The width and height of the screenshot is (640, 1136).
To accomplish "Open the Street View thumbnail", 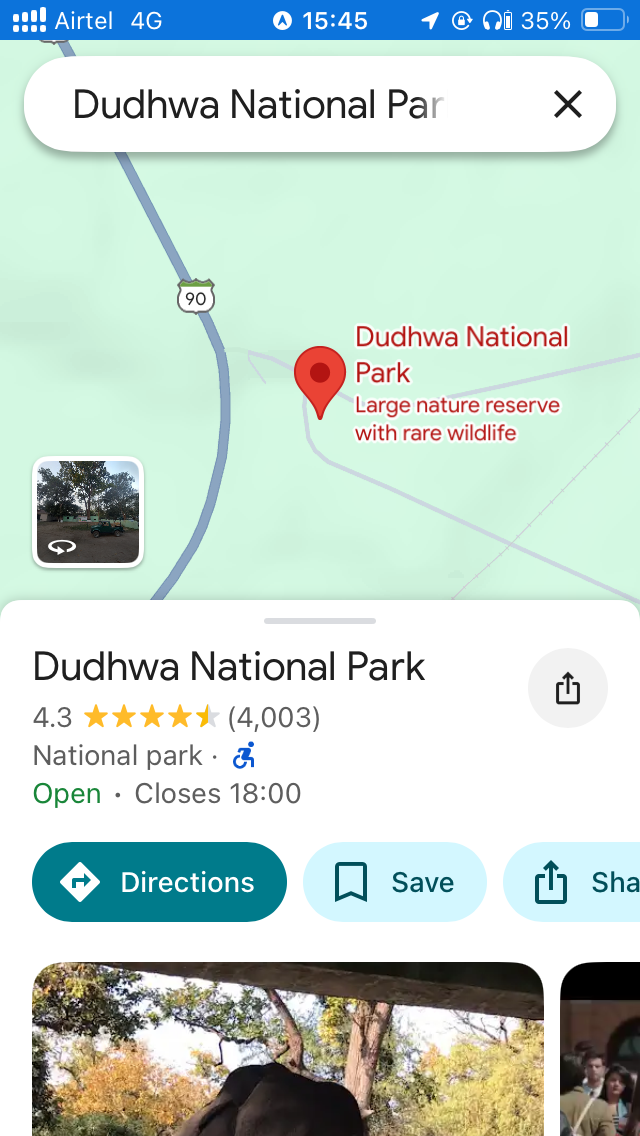I will [x=88, y=512].
